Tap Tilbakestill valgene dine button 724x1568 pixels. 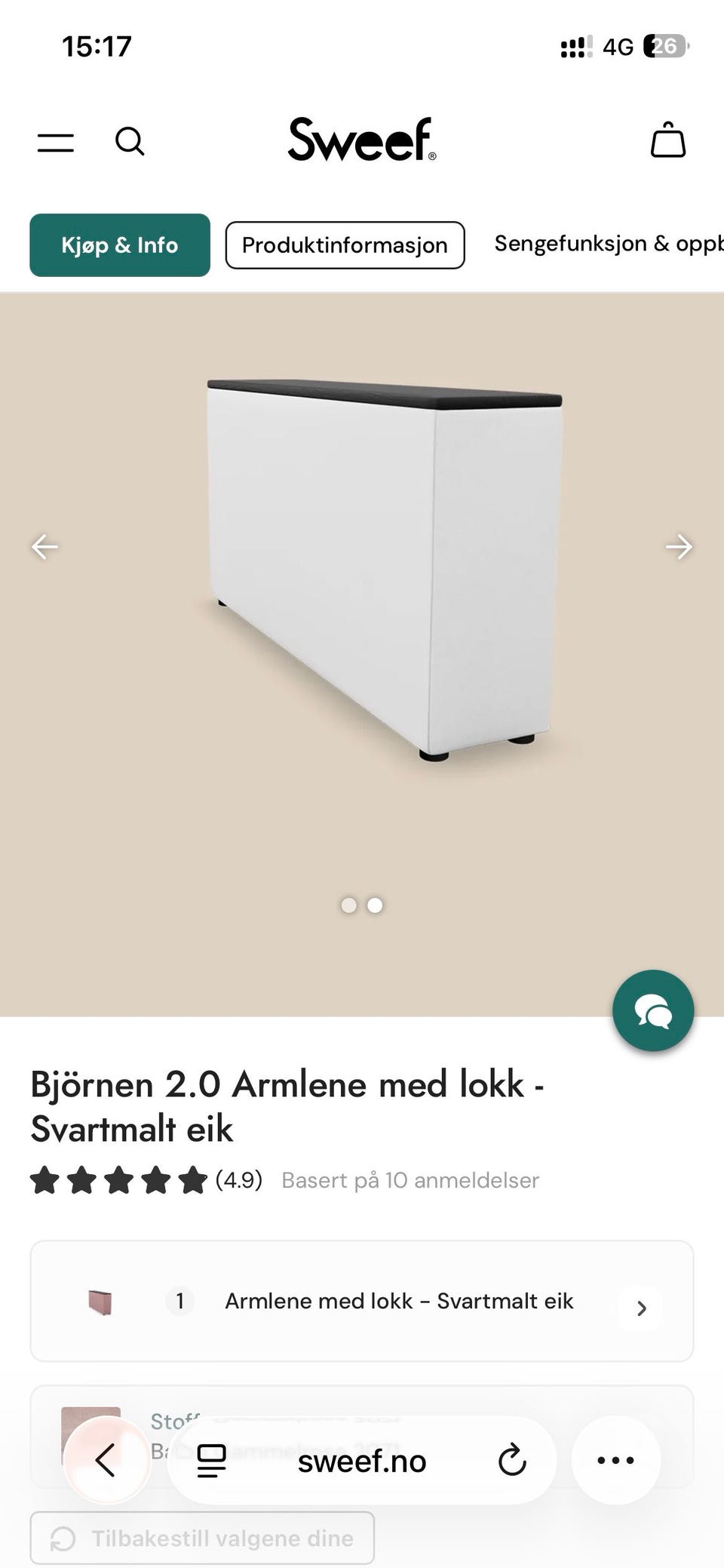[x=202, y=1538]
